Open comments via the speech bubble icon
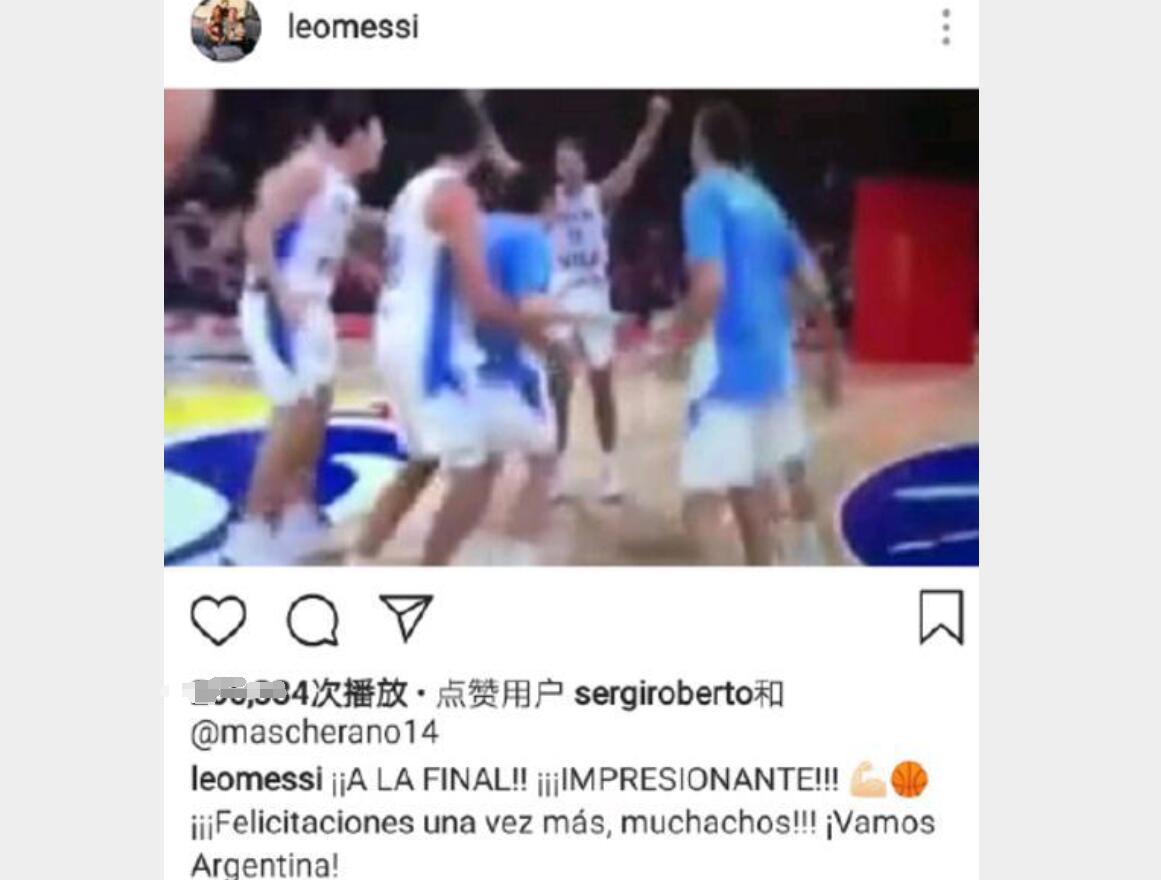 312,620
